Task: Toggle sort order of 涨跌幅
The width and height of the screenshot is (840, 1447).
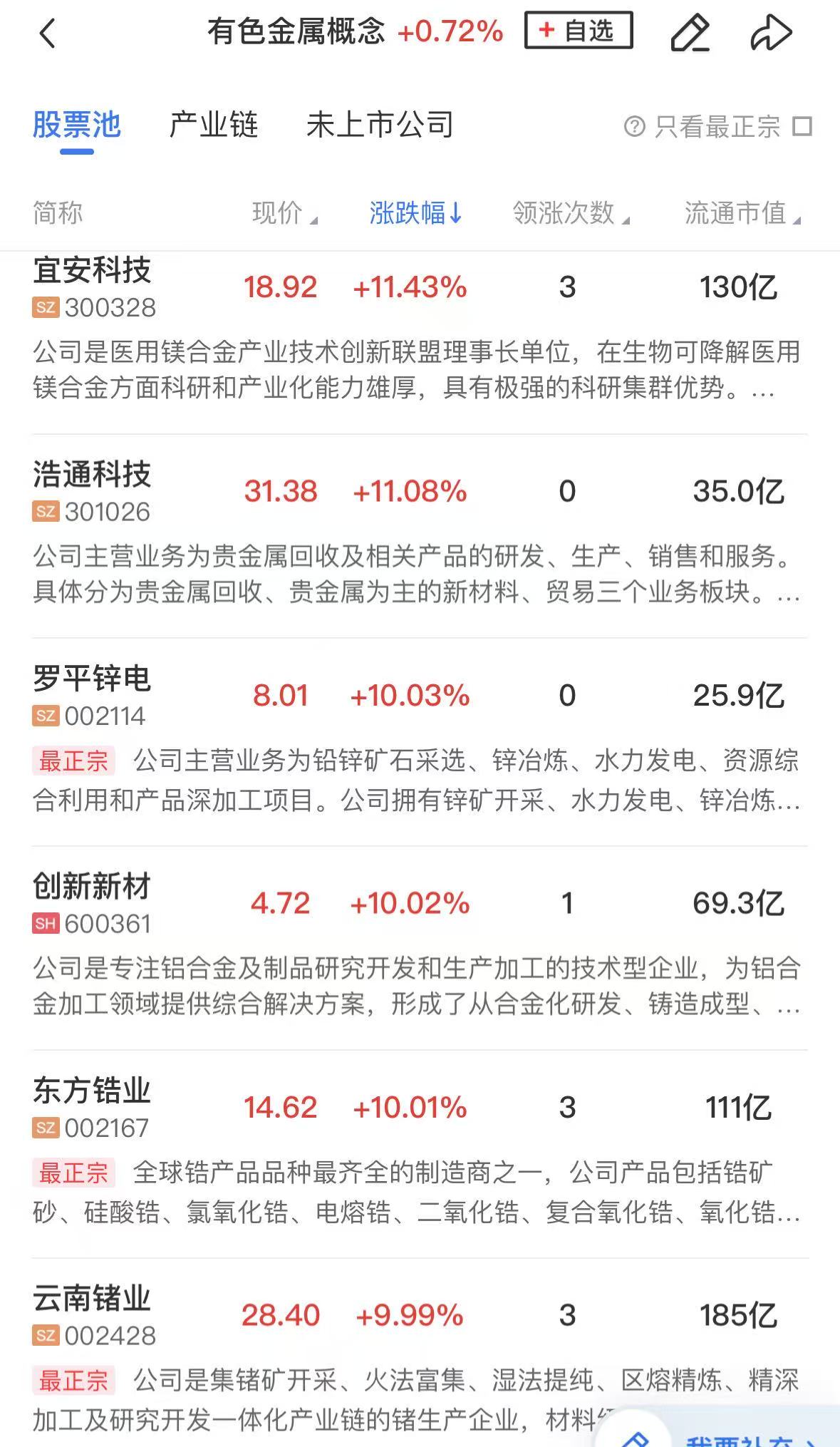Action: pyautogui.click(x=415, y=213)
